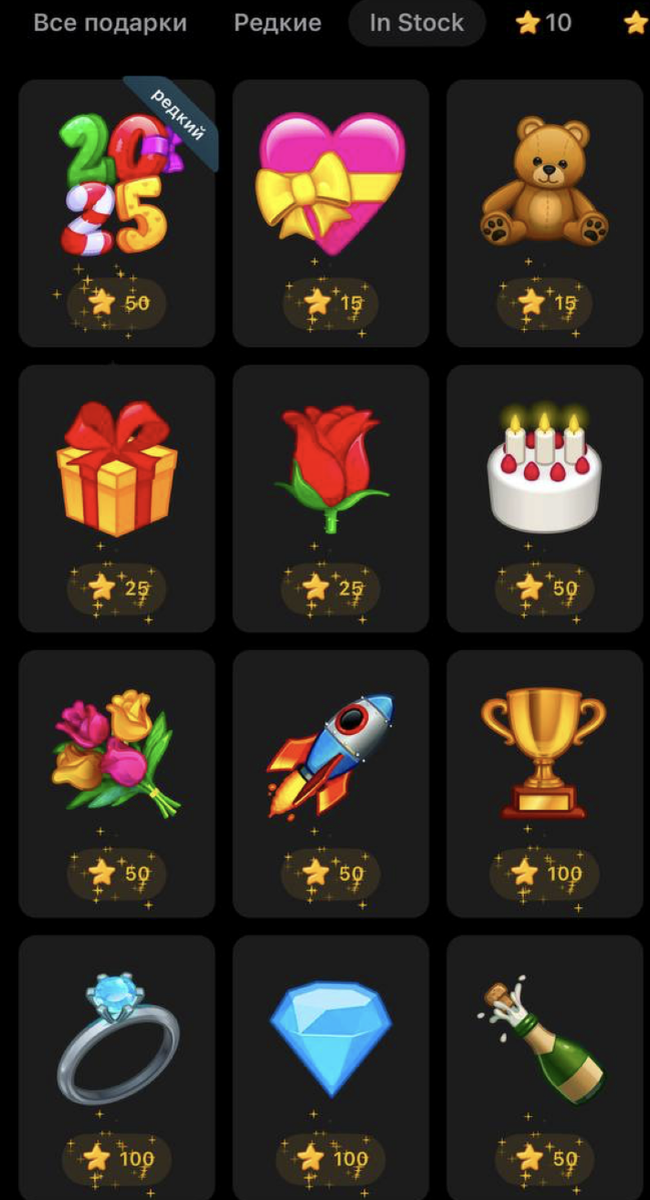The height and width of the screenshot is (1200, 650).
Task: Open the flower bouquet gift
Action: click(x=117, y=783)
